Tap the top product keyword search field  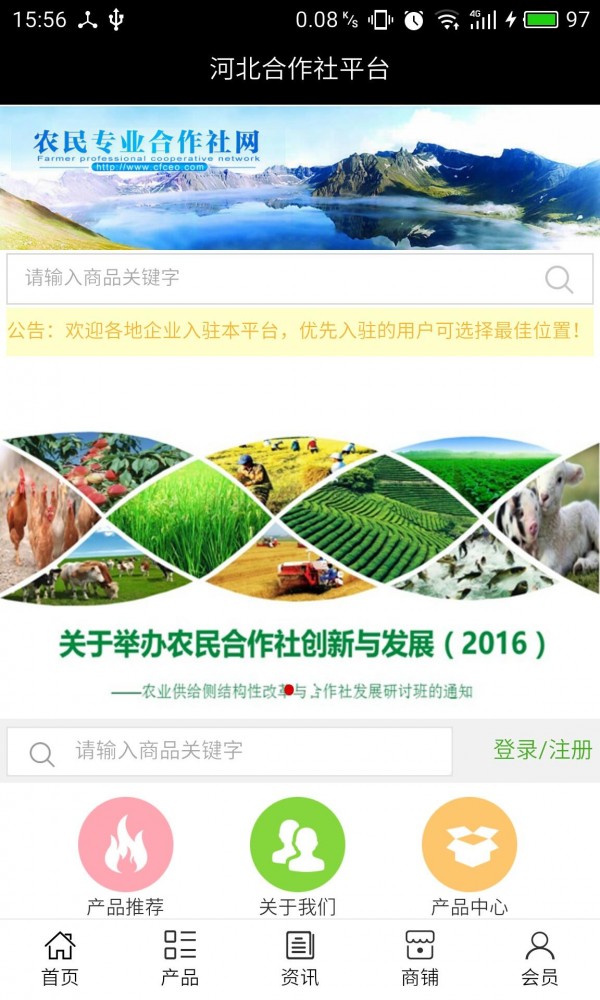point(300,278)
